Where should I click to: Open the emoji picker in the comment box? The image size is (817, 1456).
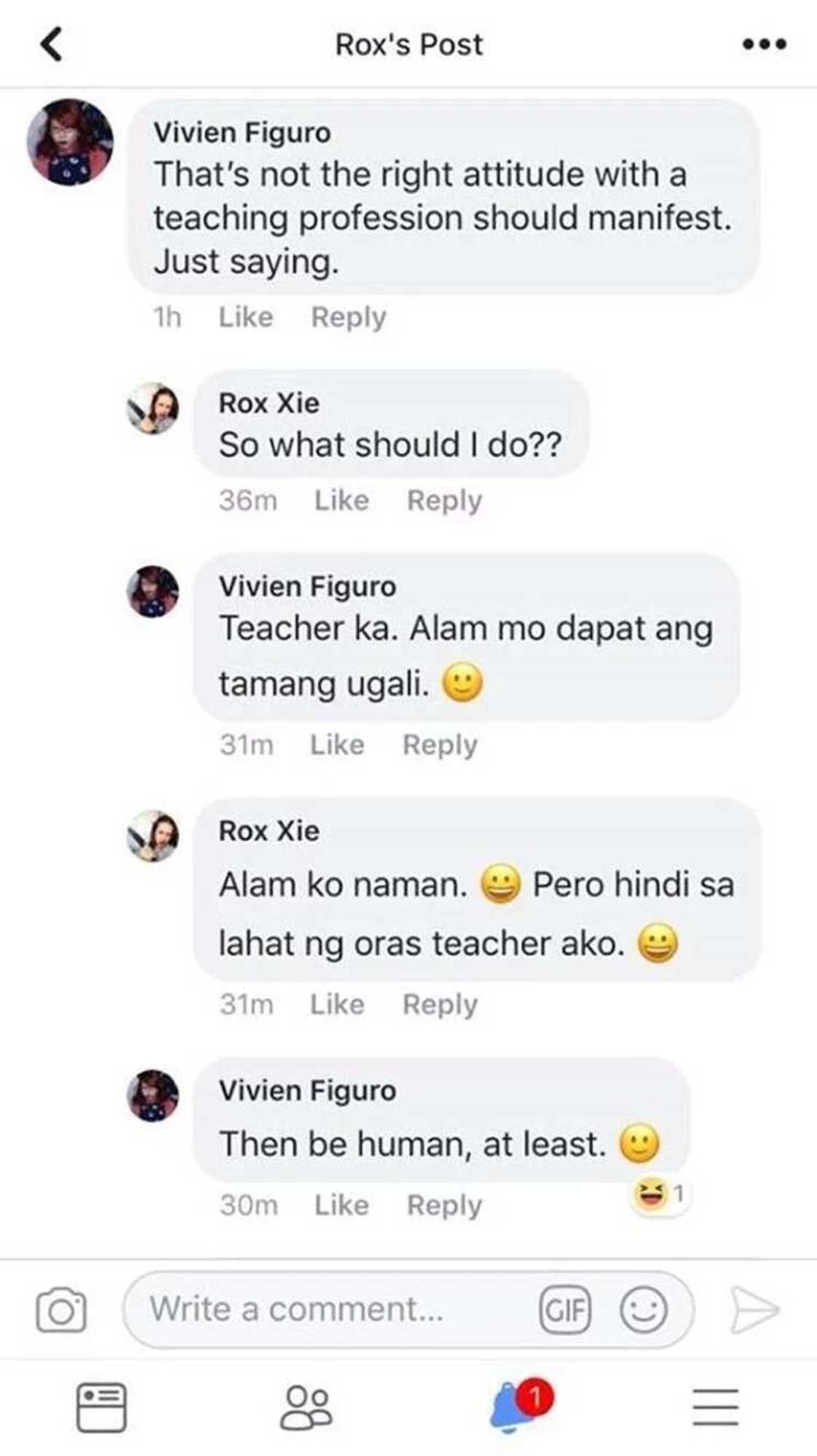point(643,1310)
